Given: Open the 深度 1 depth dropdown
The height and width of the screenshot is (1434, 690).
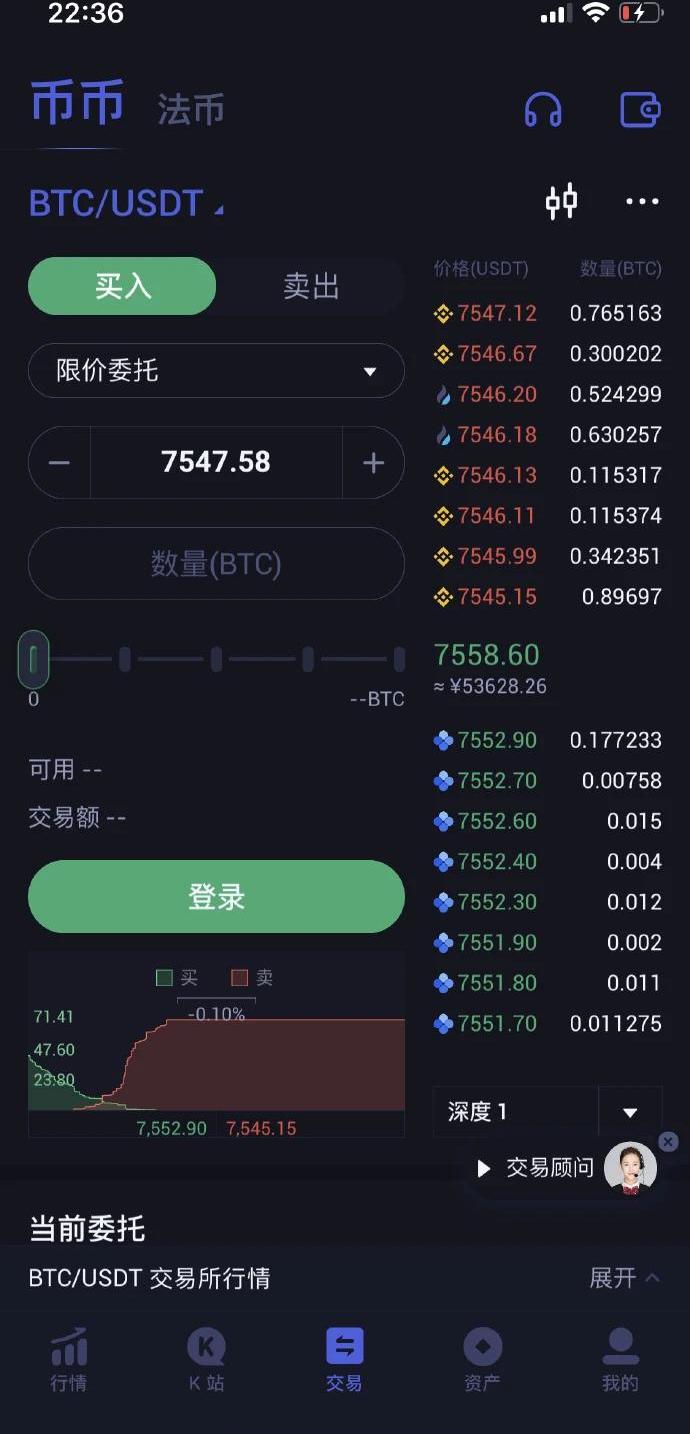Looking at the screenshot, I should (x=547, y=1112).
